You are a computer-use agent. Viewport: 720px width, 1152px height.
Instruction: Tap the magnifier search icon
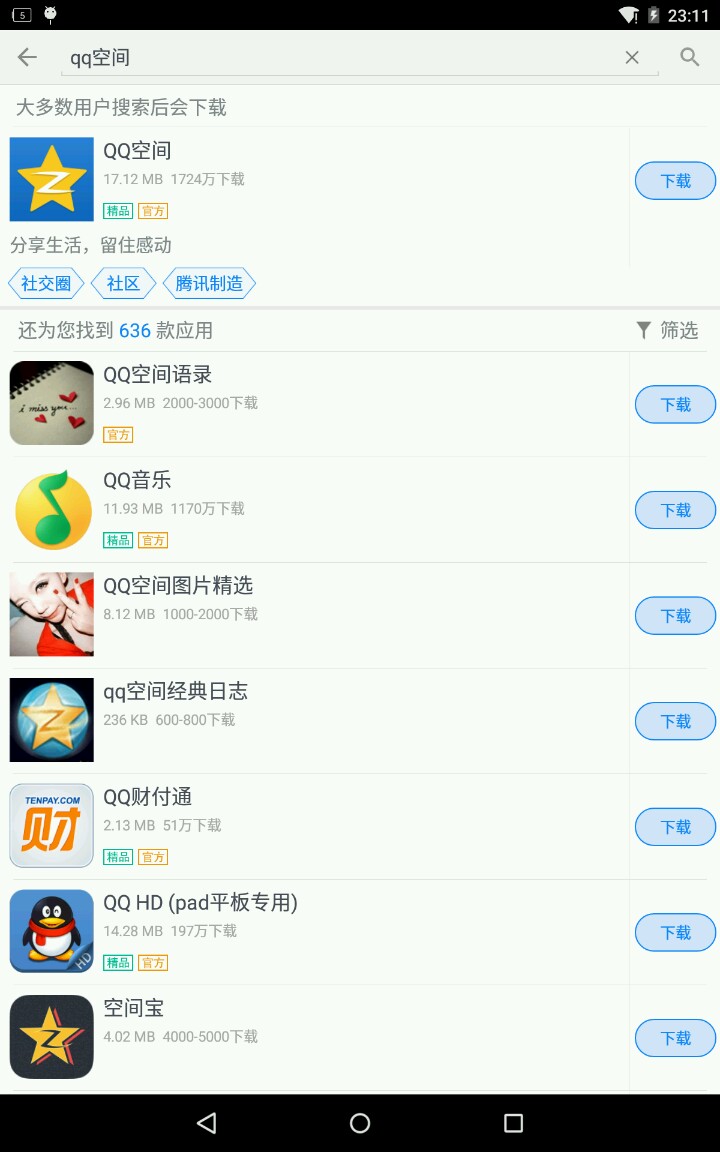click(x=690, y=58)
